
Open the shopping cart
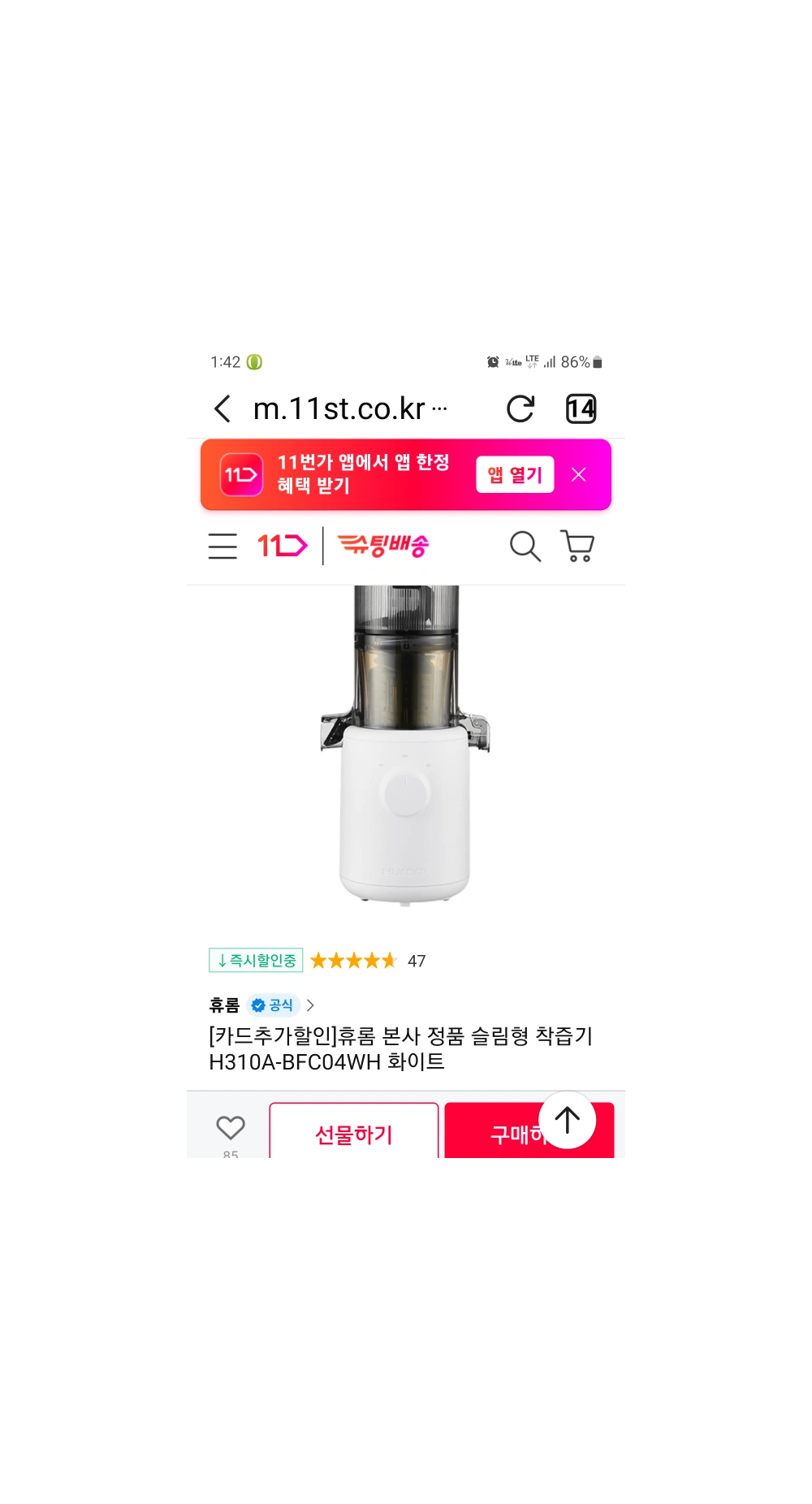pyautogui.click(x=577, y=546)
